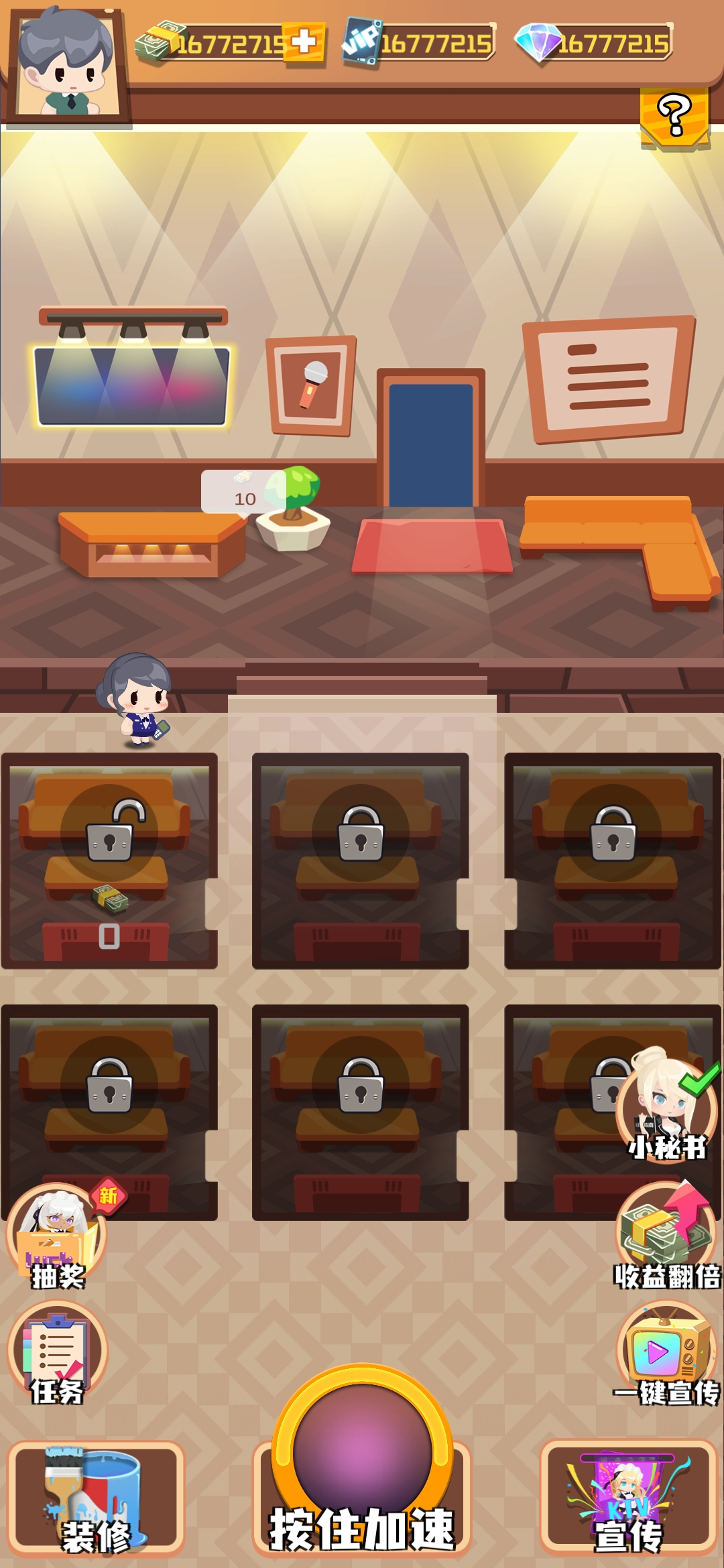
Task: Unlock the first KTV room with open padlock
Action: tap(109, 832)
